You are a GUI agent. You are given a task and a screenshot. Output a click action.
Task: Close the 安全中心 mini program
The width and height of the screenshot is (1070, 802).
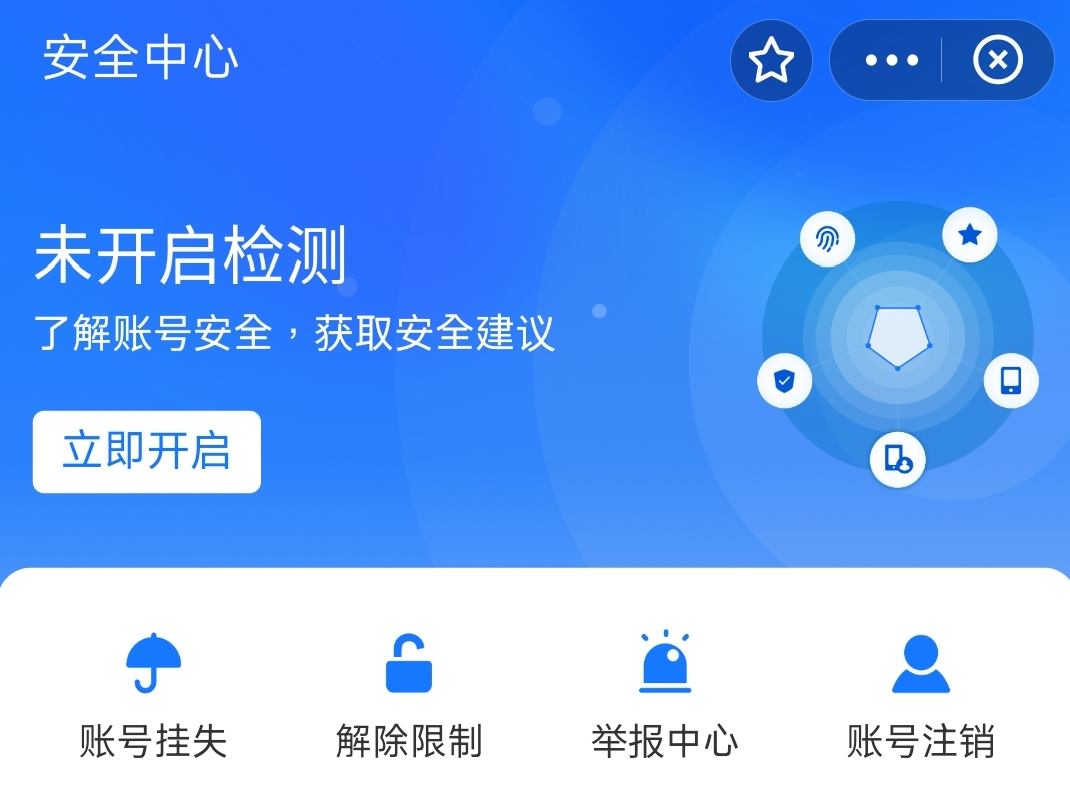[997, 61]
